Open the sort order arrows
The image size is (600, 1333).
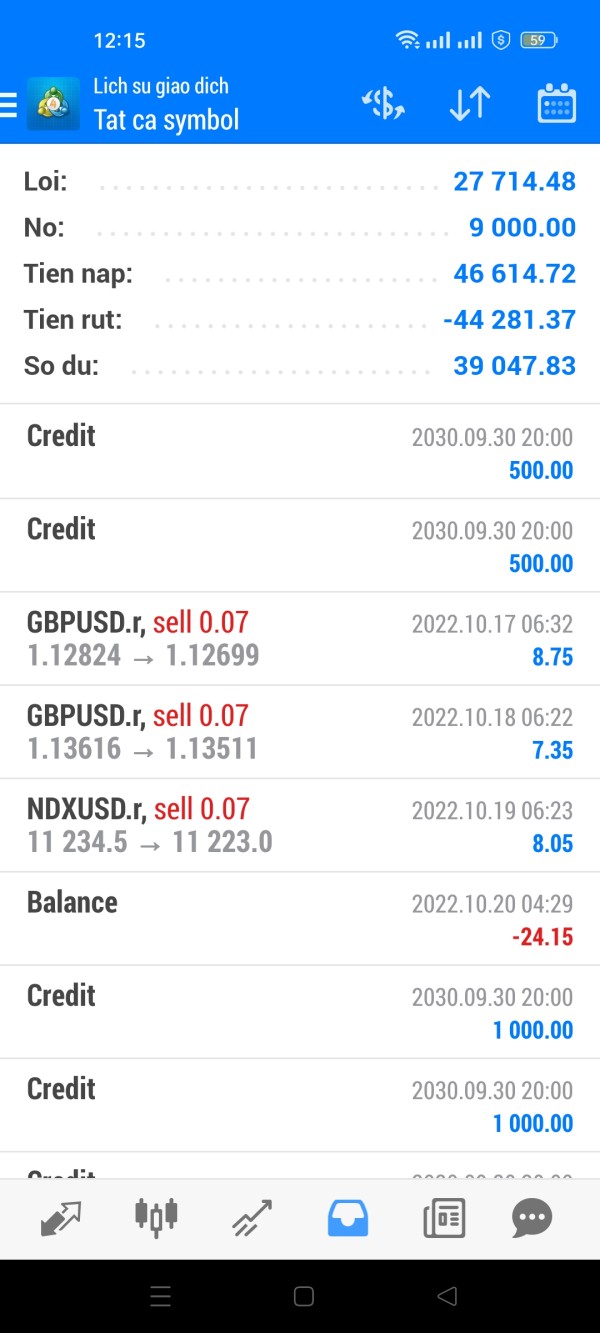coord(469,104)
